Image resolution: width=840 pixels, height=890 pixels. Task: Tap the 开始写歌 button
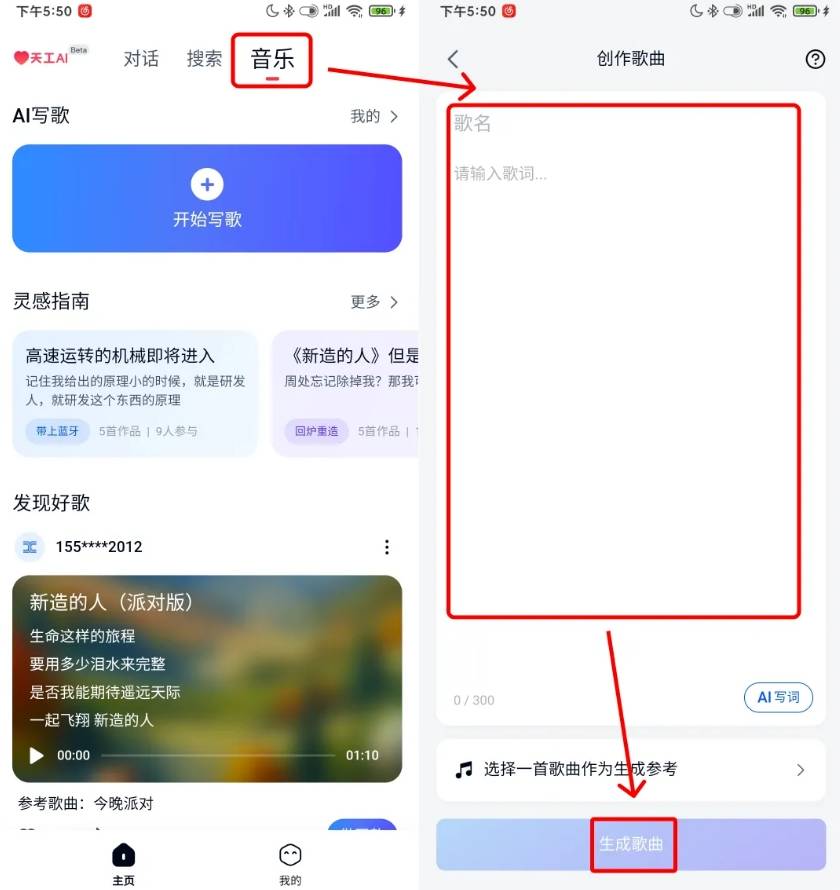point(207,198)
